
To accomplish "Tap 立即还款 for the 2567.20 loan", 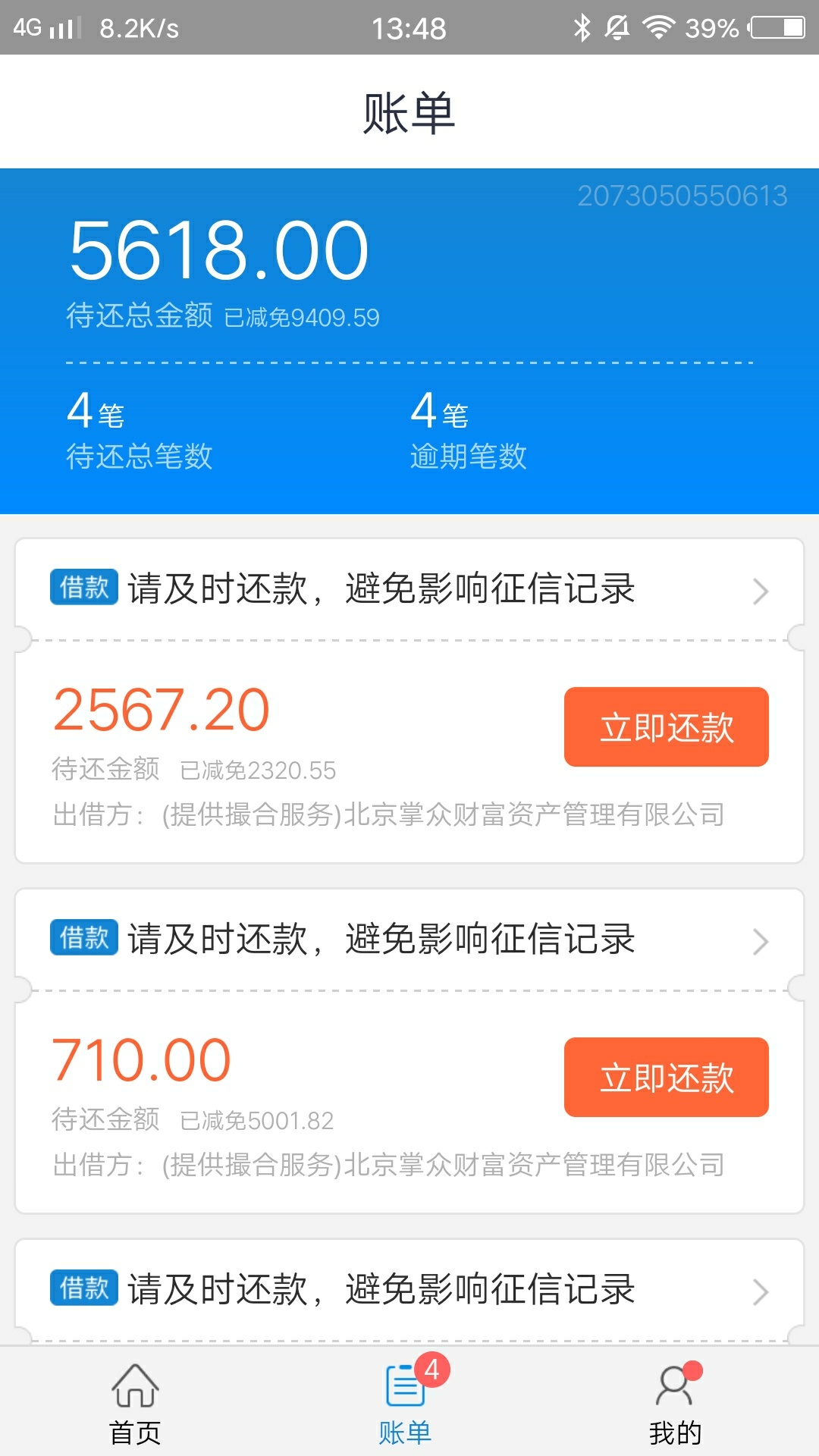I will point(666,726).
